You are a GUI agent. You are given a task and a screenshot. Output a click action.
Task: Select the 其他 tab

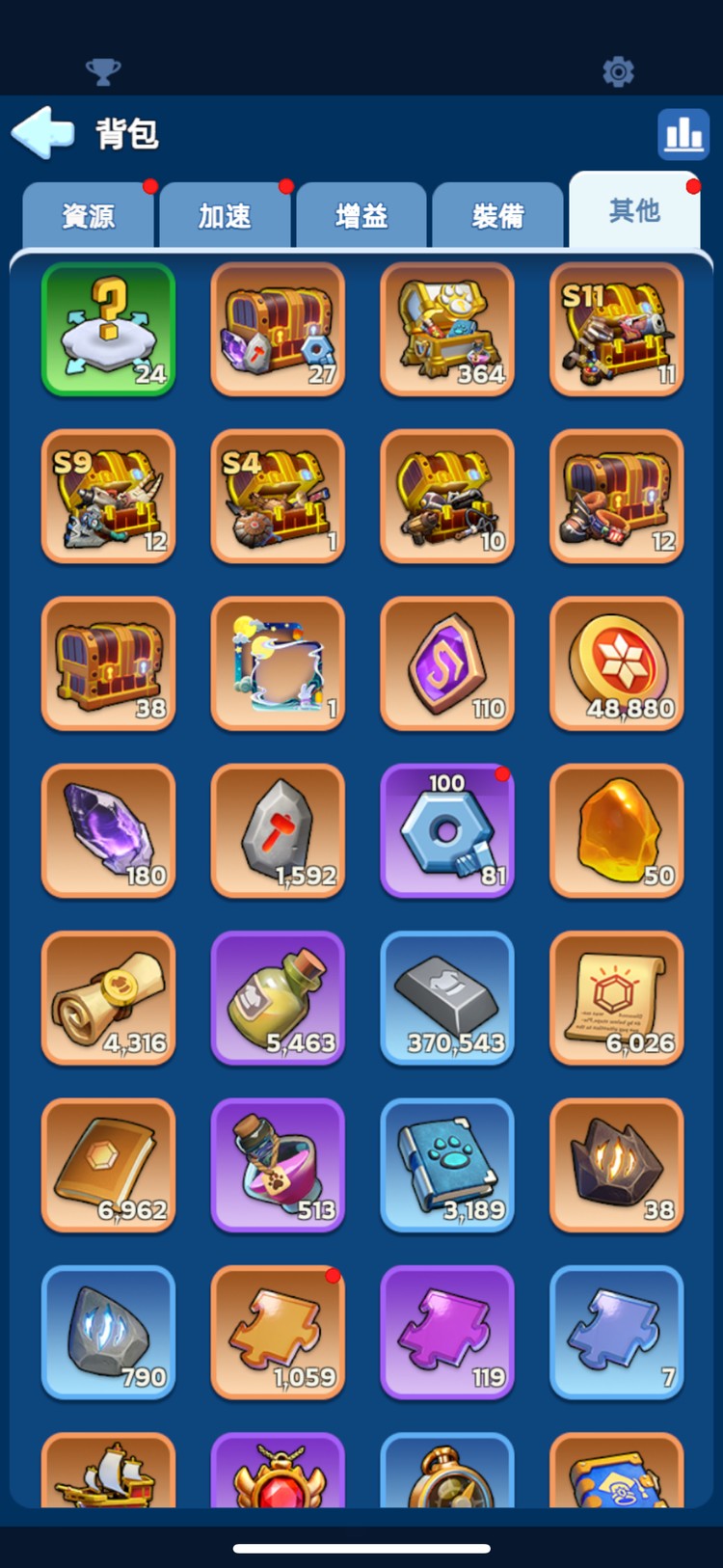coord(634,210)
